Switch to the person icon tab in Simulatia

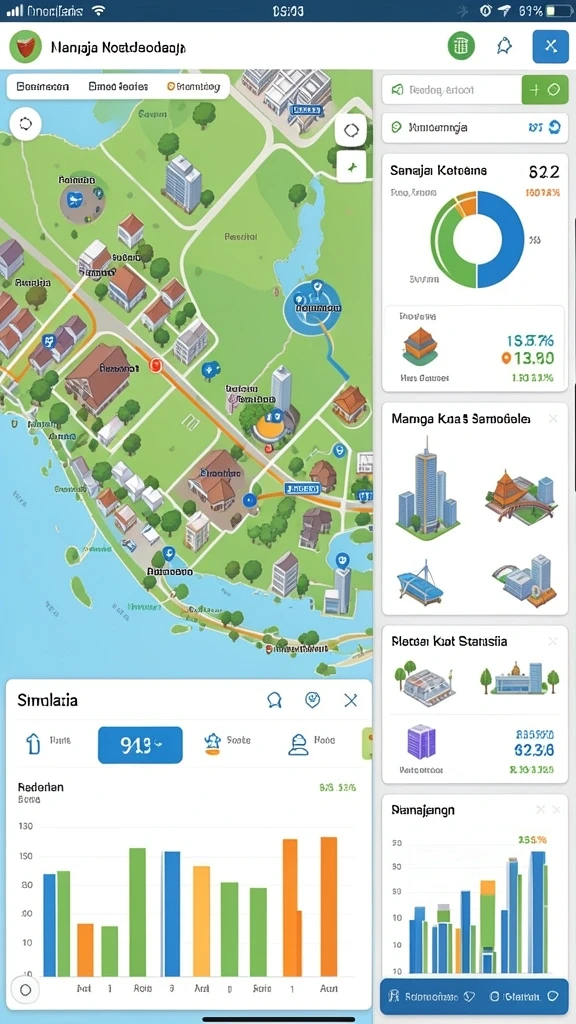[312, 743]
